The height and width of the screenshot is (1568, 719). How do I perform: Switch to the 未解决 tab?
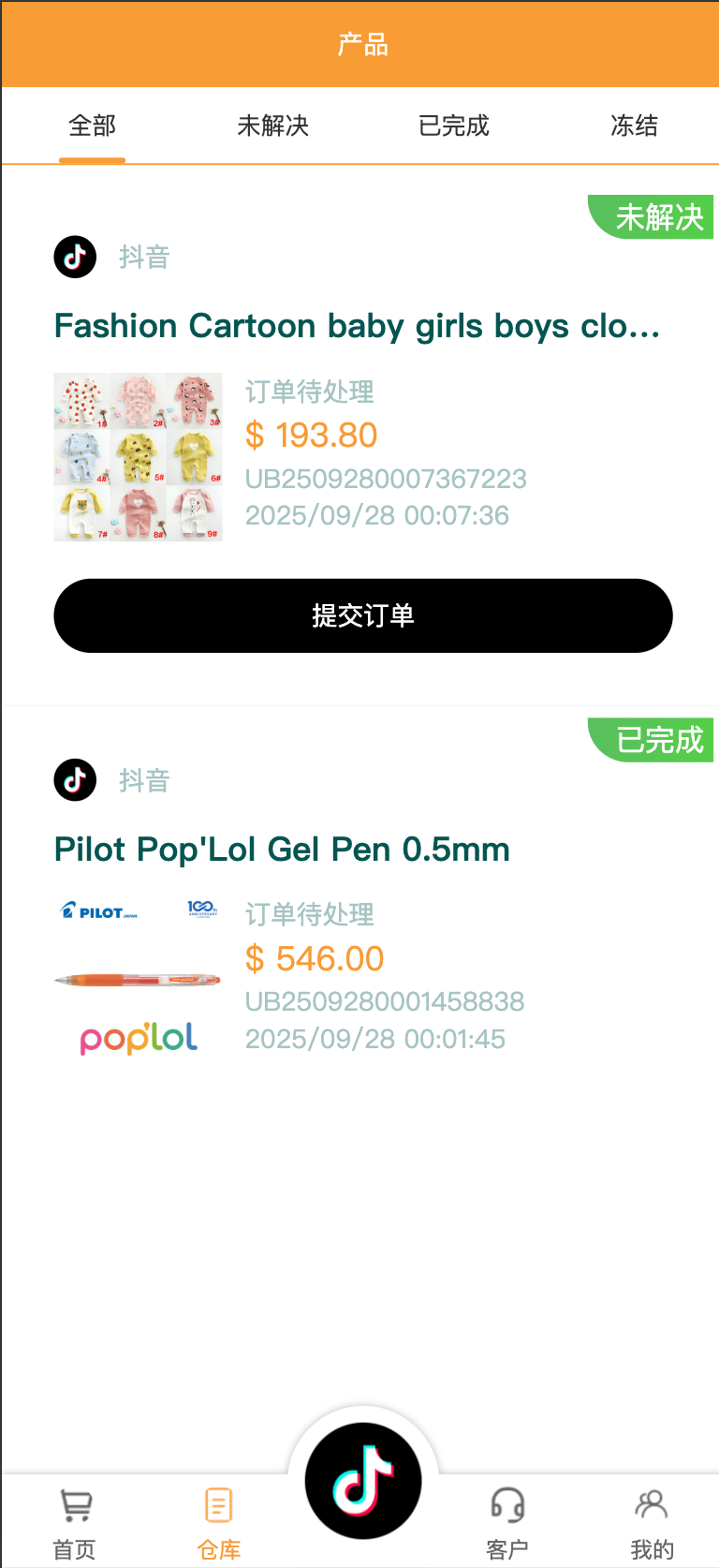coord(272,126)
